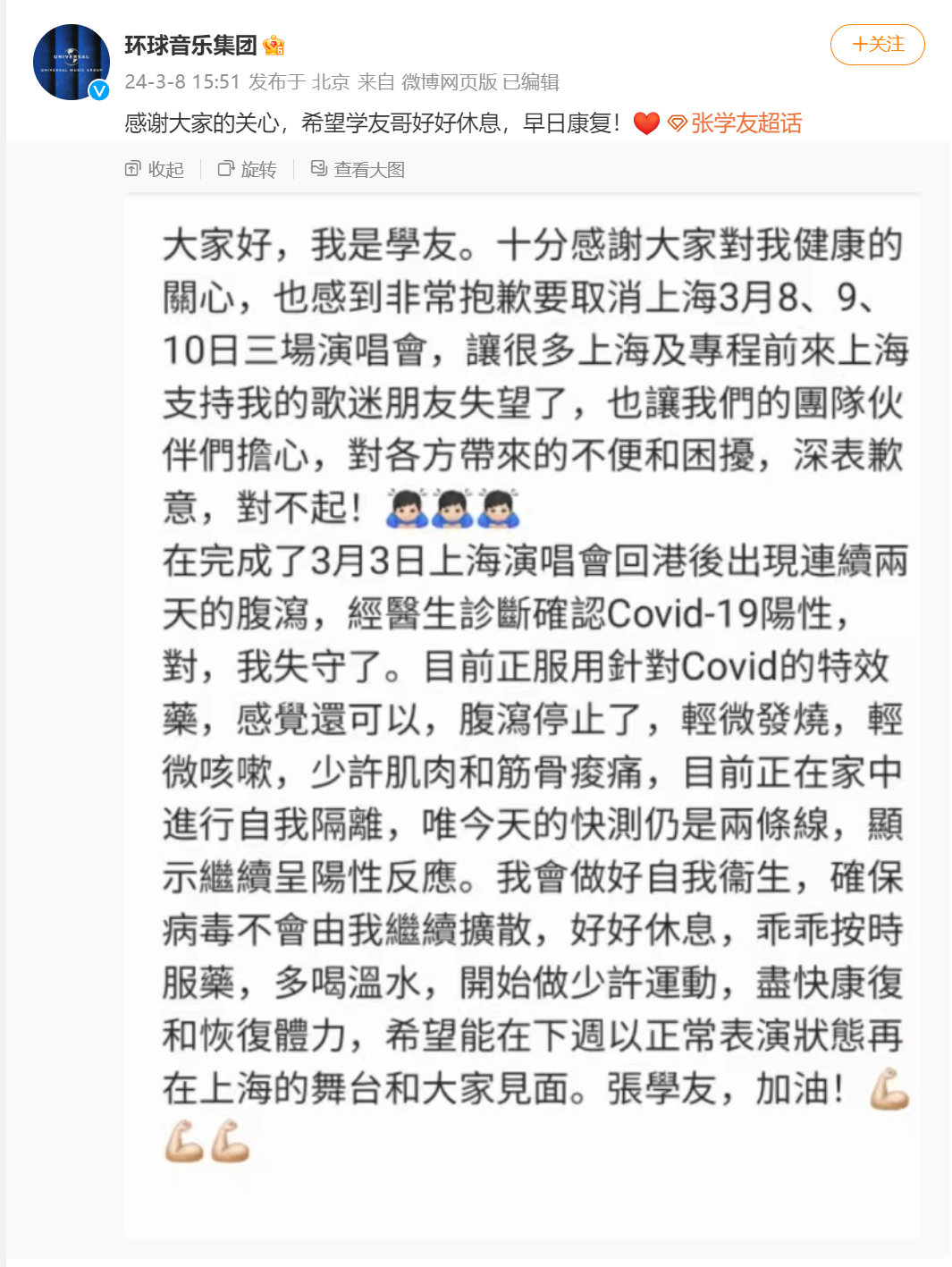Screen dimensions: 952x1267
Task: View the full-size image via 查看大图
Action: (358, 169)
